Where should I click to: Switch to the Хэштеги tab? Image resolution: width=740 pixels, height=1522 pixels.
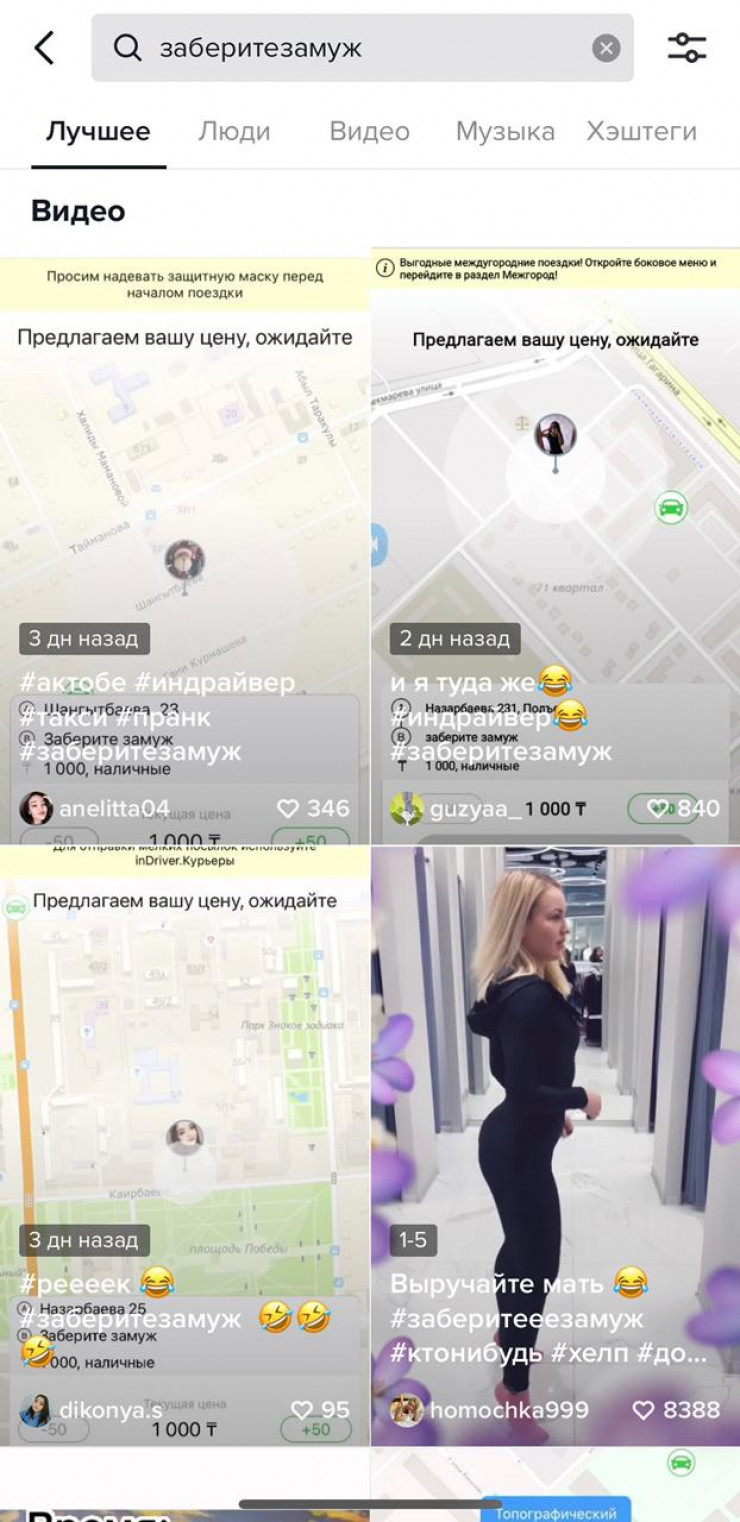pos(641,132)
